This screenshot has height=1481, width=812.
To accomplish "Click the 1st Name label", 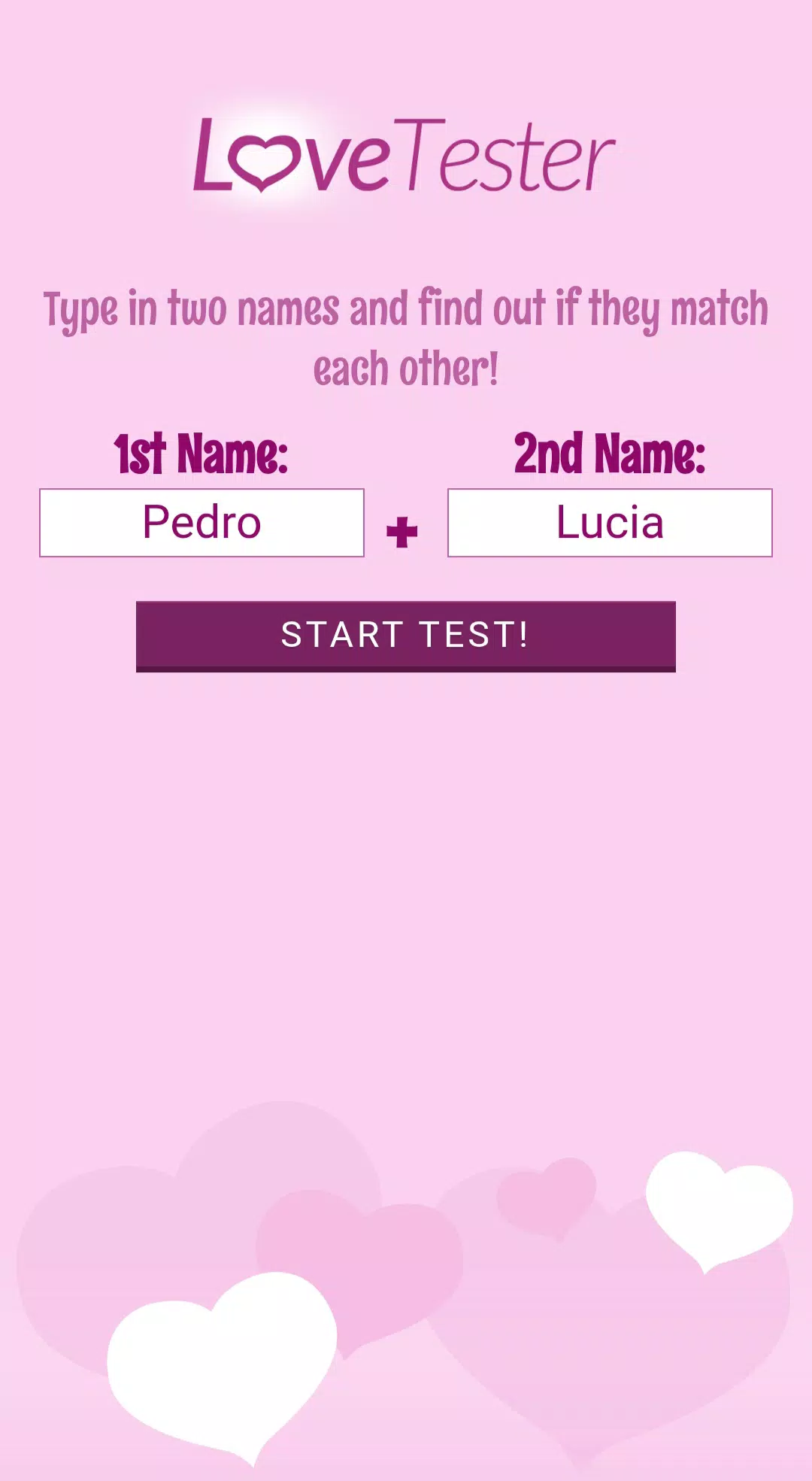I will pyautogui.click(x=201, y=451).
